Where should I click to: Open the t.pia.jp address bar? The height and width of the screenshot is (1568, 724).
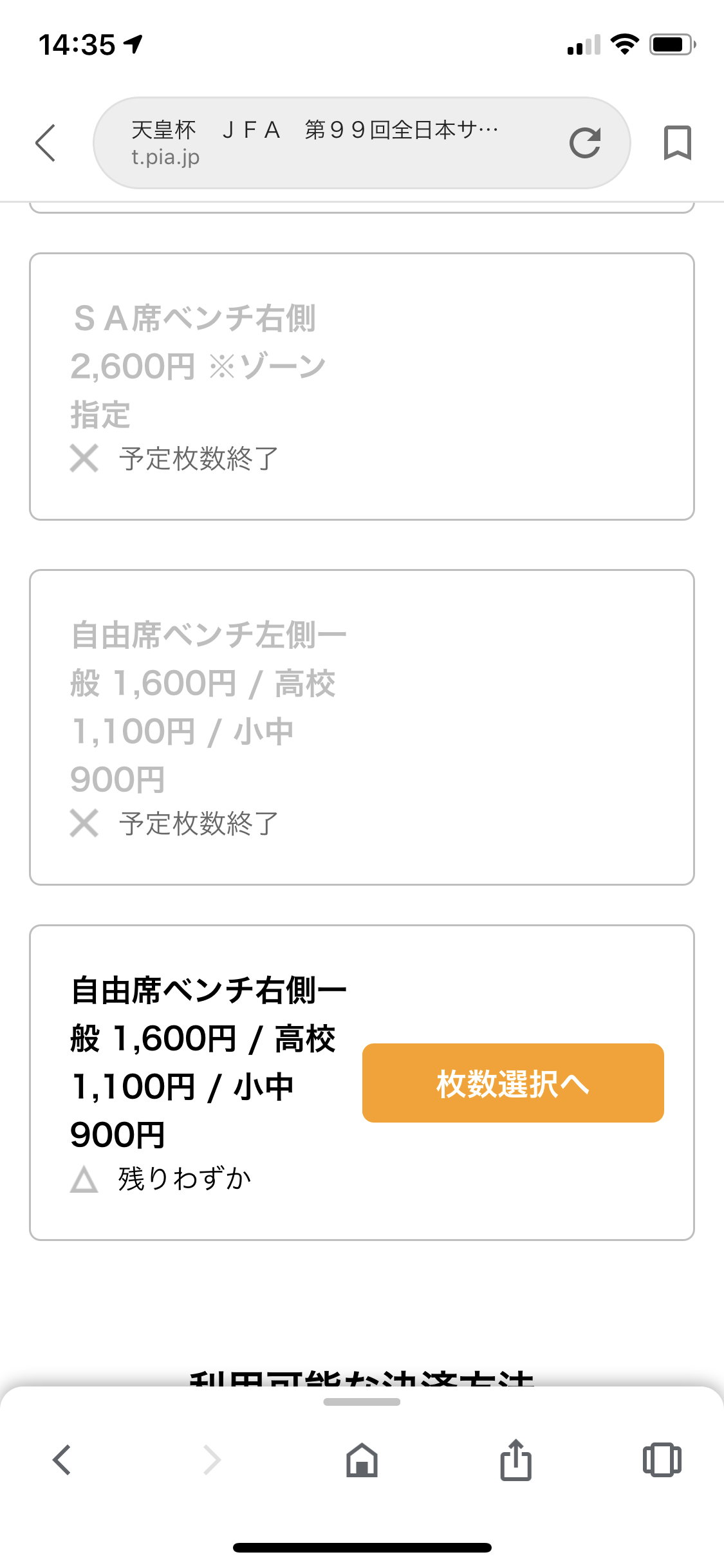pos(322,143)
